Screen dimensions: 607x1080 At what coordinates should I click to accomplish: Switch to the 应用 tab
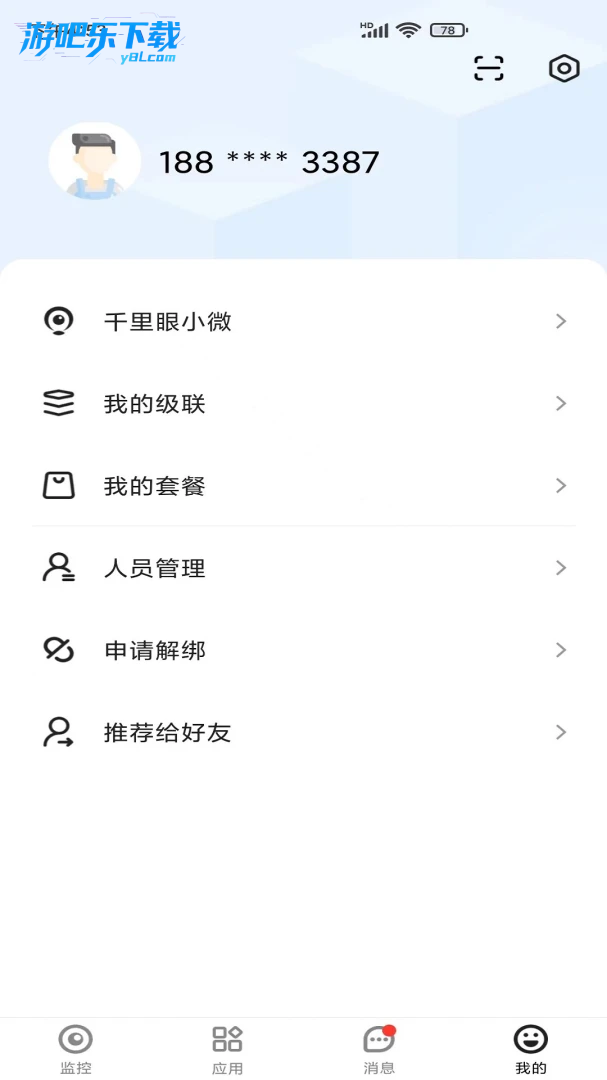[227, 1049]
